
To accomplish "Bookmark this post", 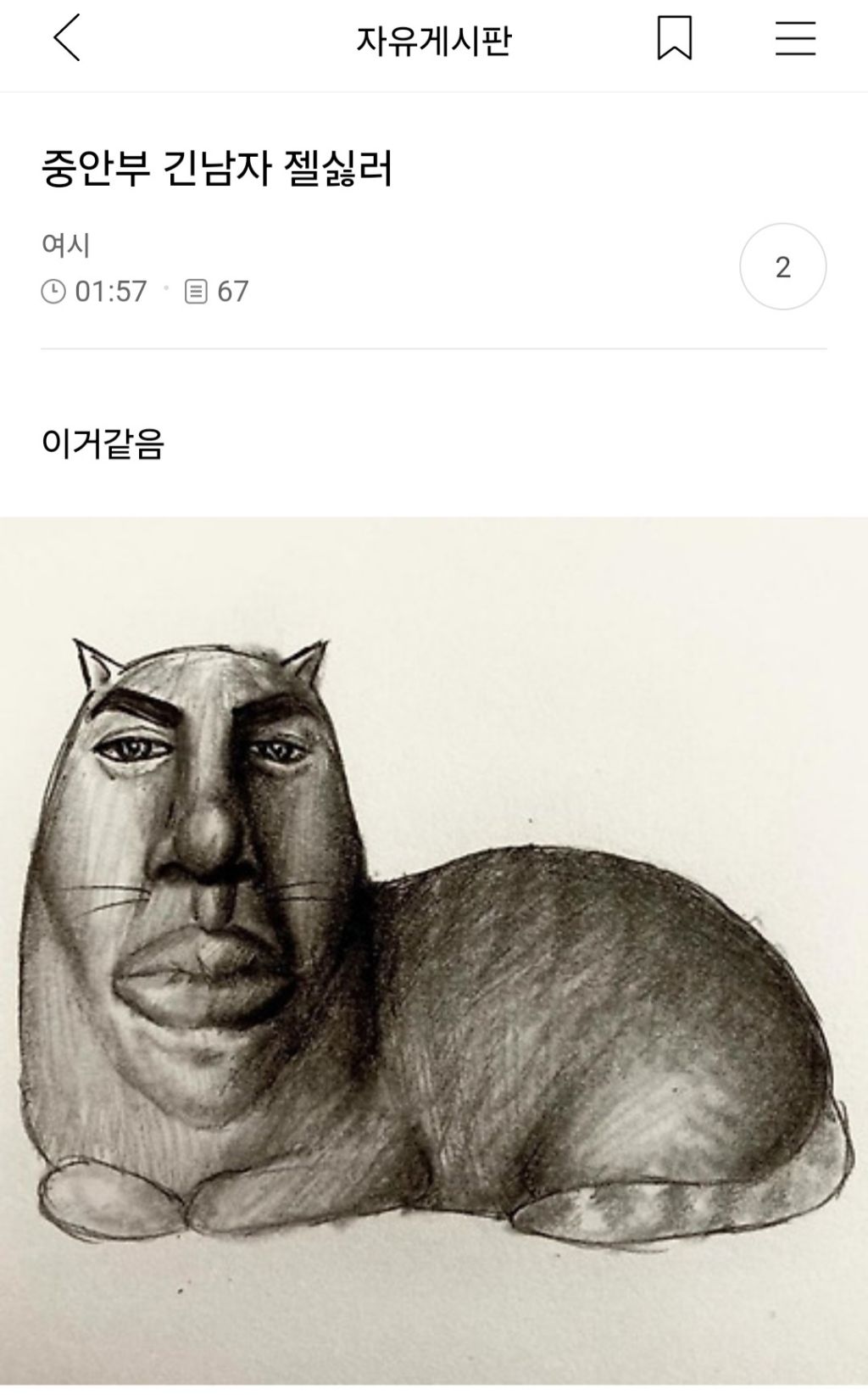I will tap(675, 39).
